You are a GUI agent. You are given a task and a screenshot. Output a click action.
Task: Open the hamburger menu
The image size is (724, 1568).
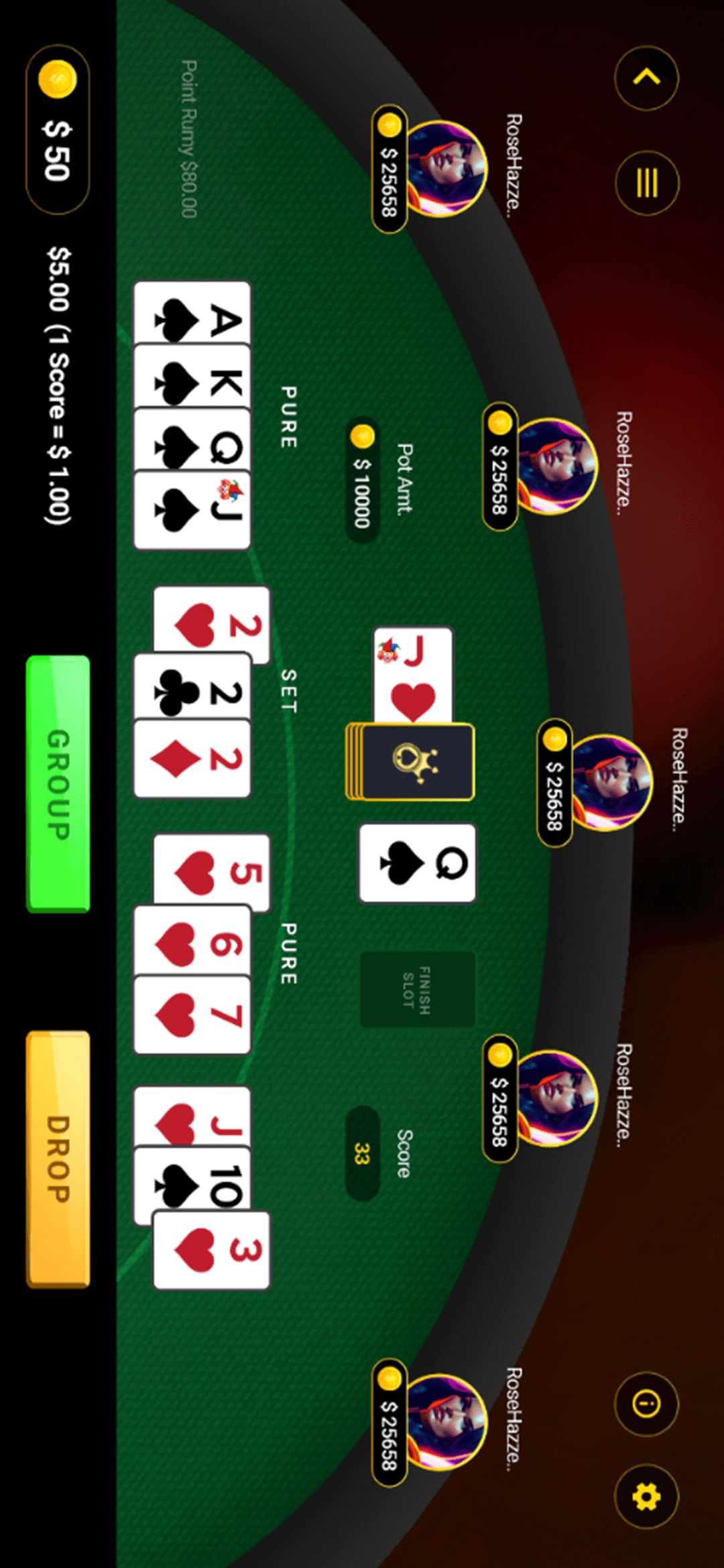646,183
